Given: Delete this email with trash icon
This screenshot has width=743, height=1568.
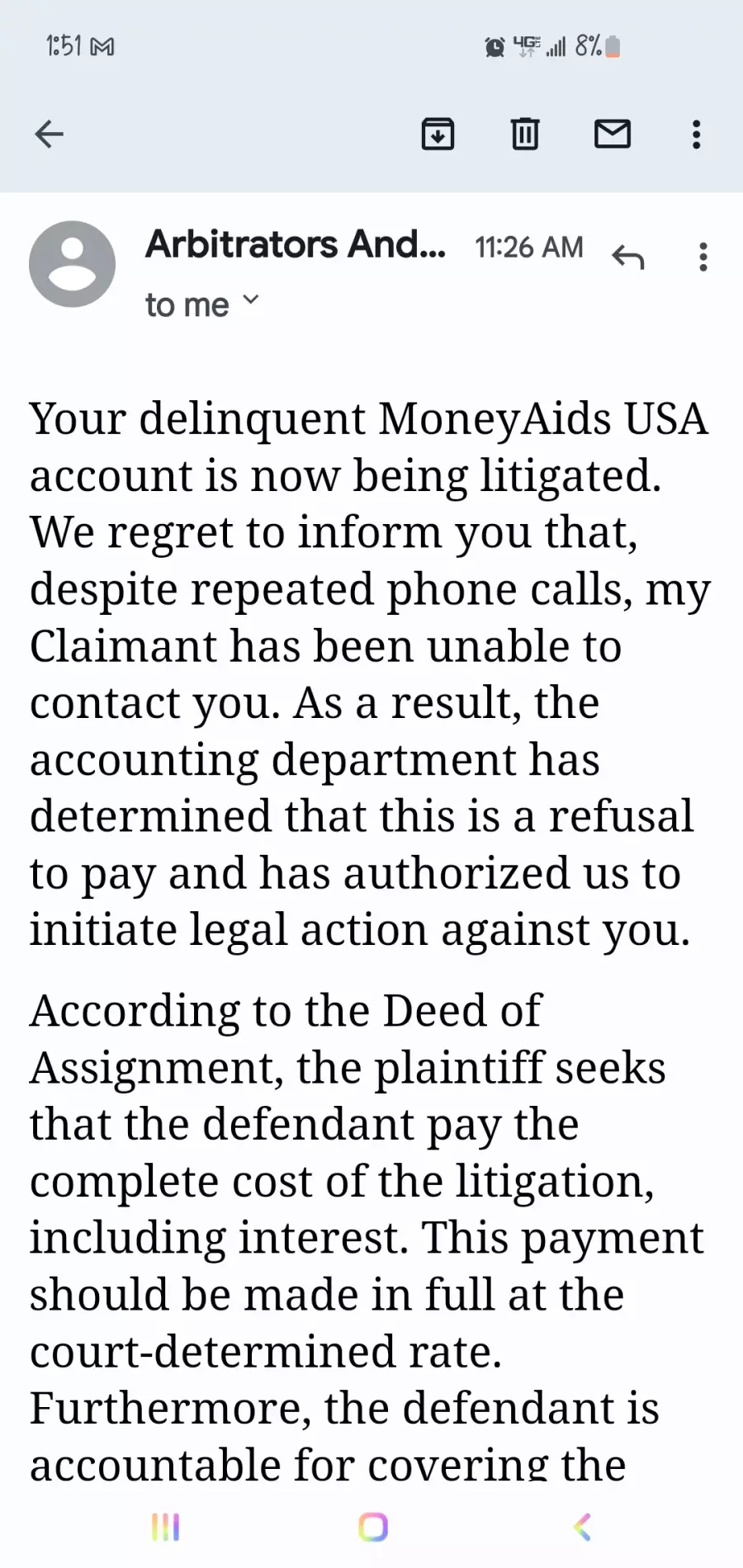Looking at the screenshot, I should coord(525,134).
